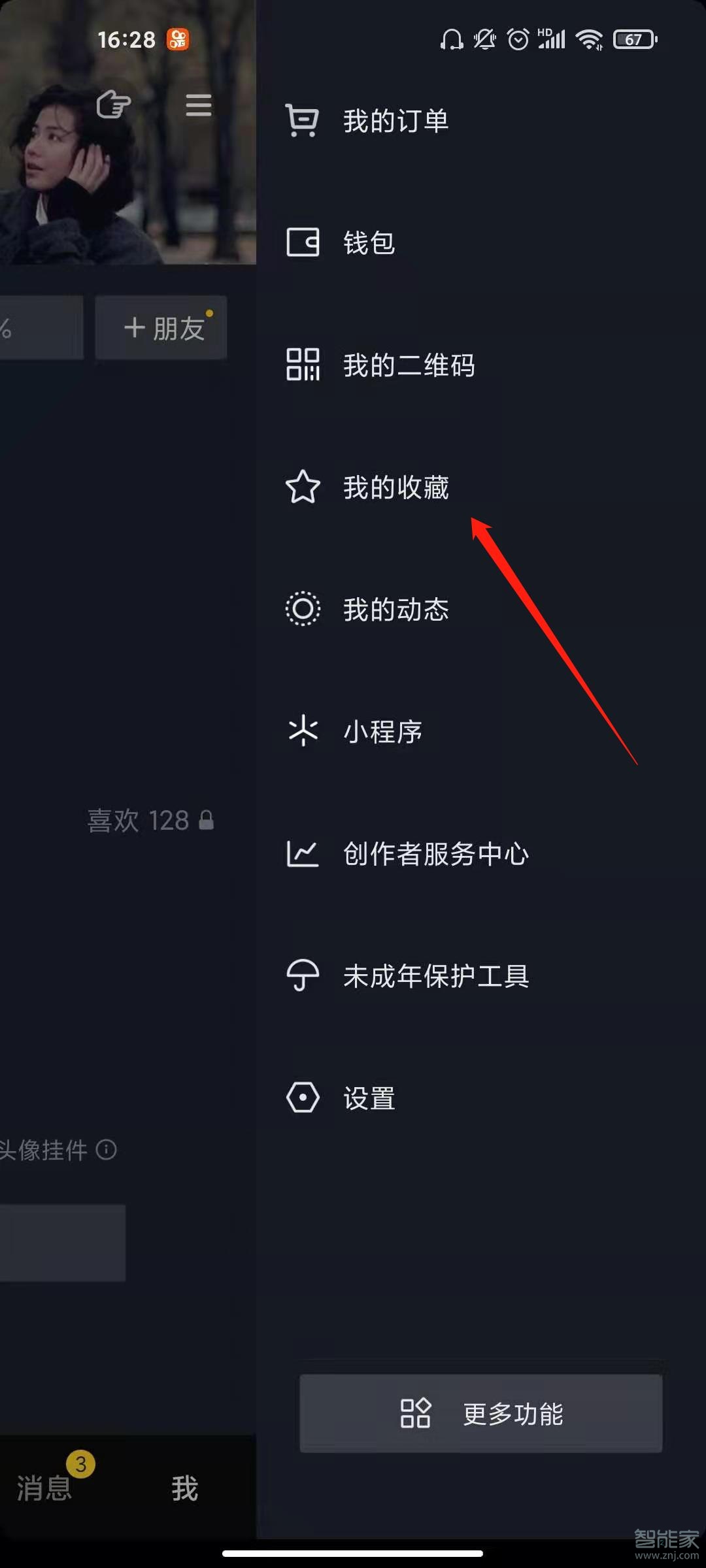Image resolution: width=706 pixels, height=1568 pixels.
Task: Switch to the 消息 (Messages) tab
Action: click(44, 1488)
